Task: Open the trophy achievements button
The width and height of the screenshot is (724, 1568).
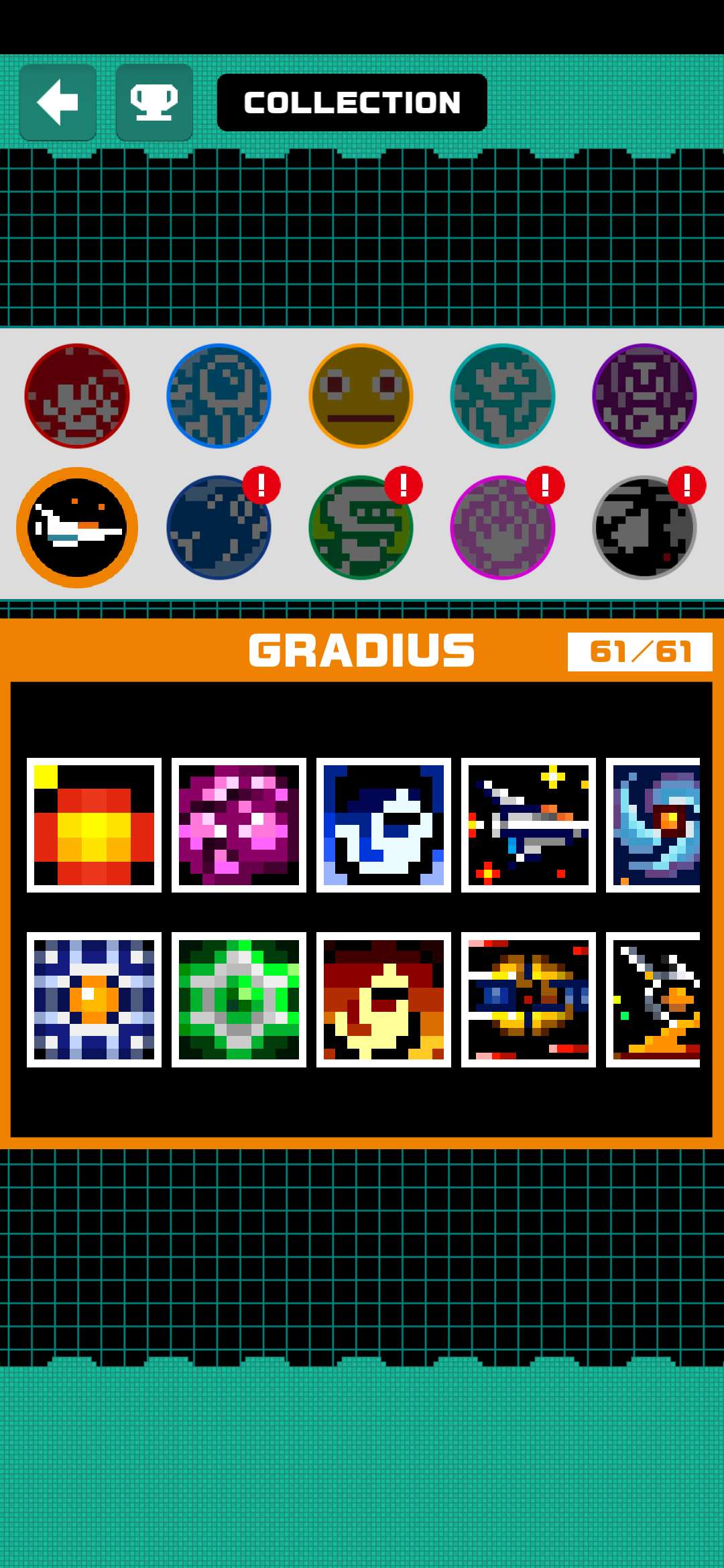Action: click(154, 103)
